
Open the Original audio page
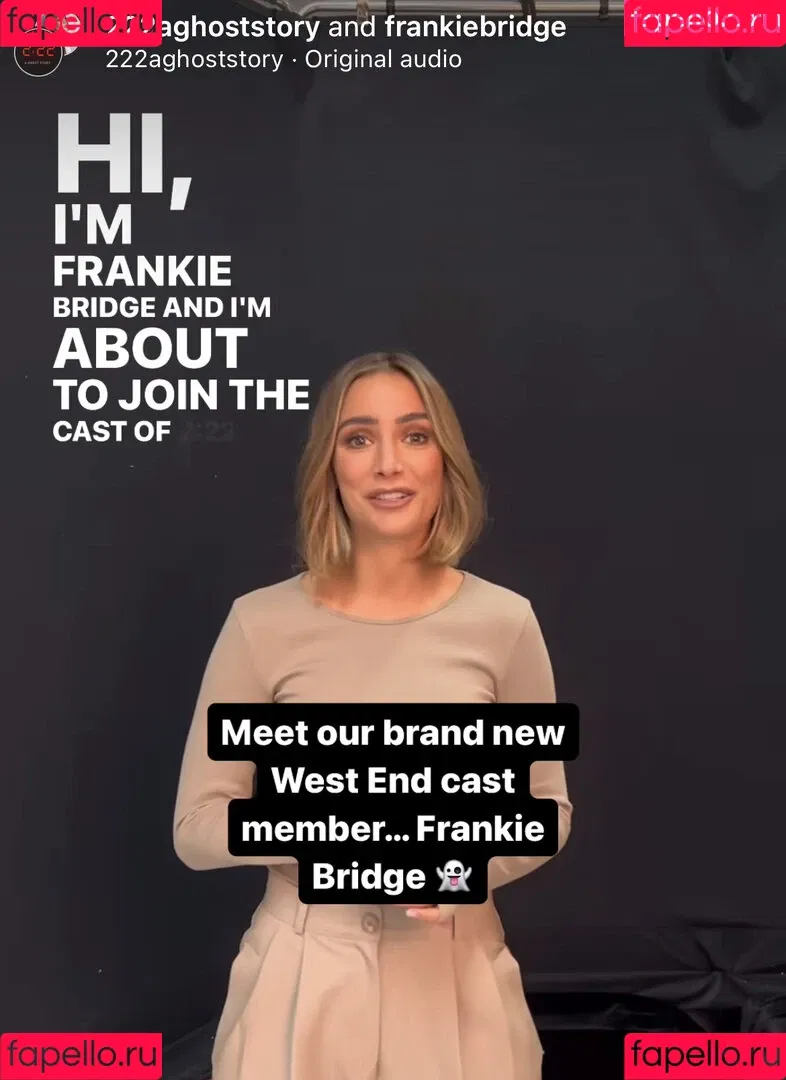point(383,59)
